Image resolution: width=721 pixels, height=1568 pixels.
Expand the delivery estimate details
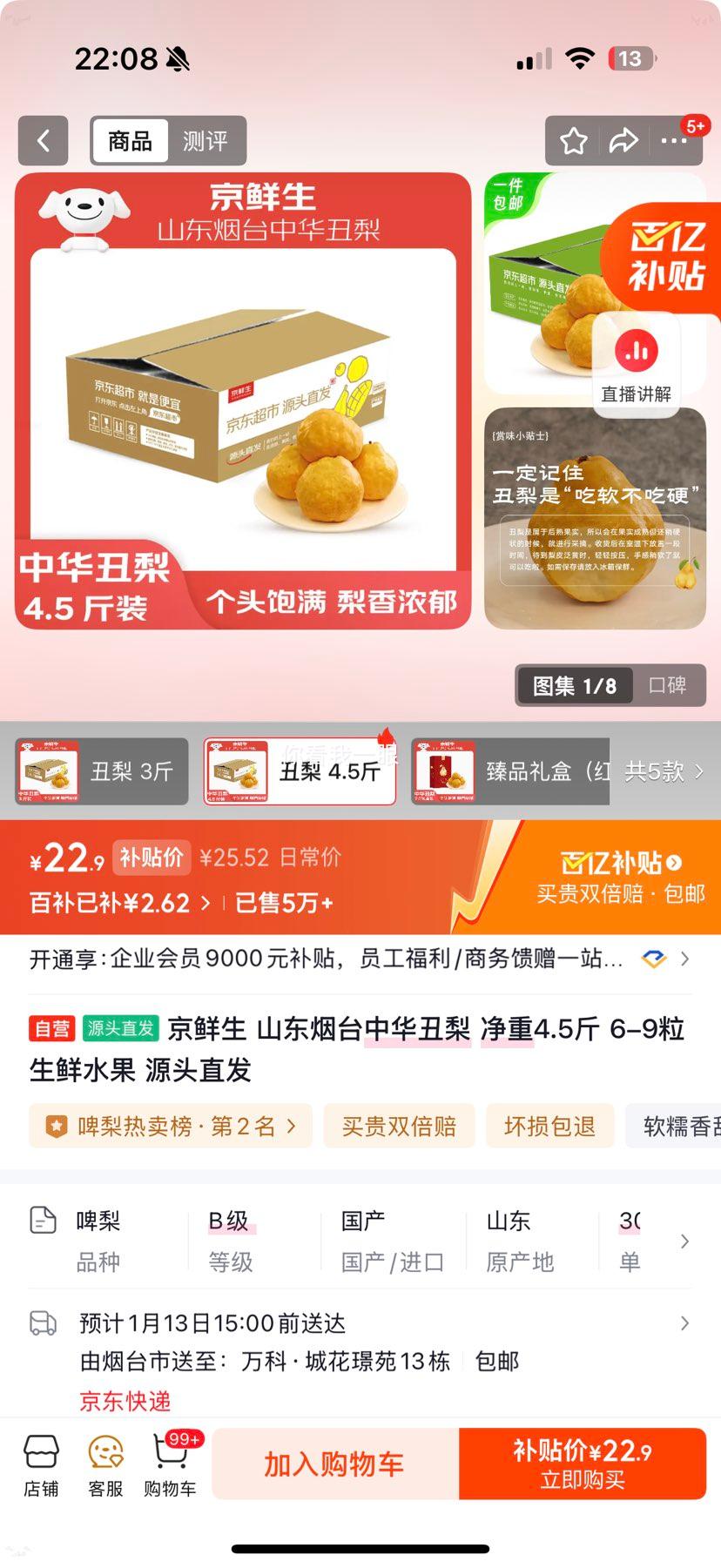pos(684,1322)
